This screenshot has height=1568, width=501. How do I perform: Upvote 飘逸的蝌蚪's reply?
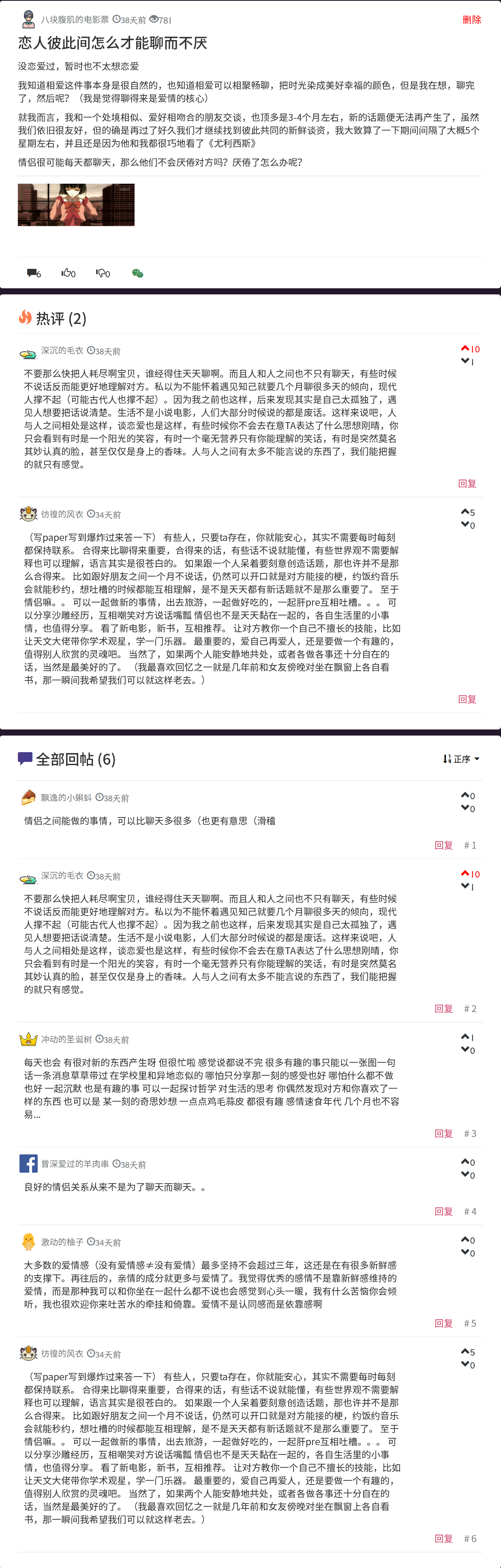pos(465,795)
